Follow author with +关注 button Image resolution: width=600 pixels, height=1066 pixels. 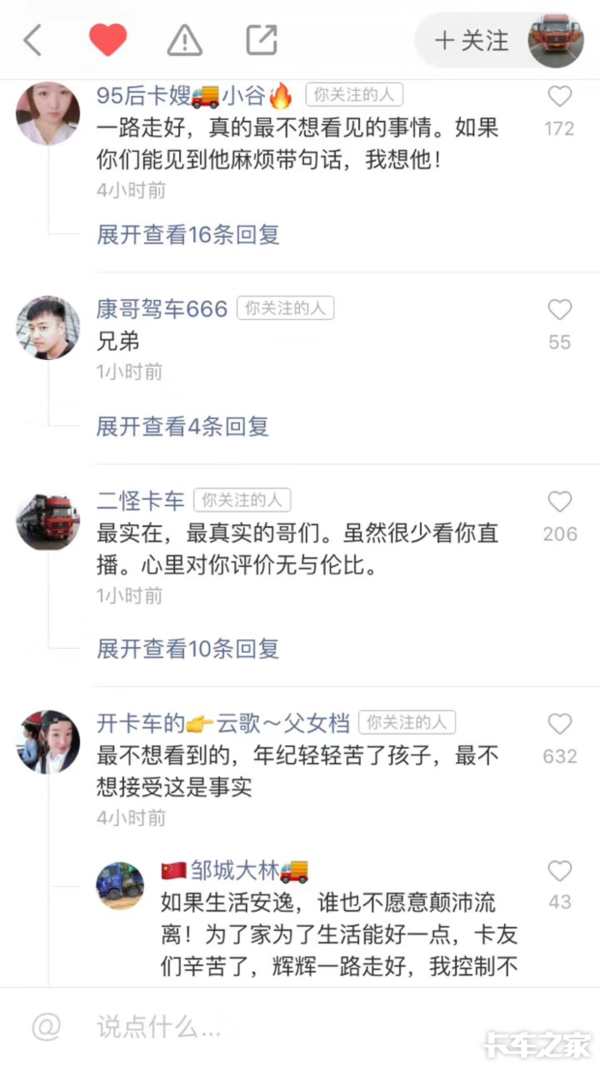pyautogui.click(x=472, y=41)
